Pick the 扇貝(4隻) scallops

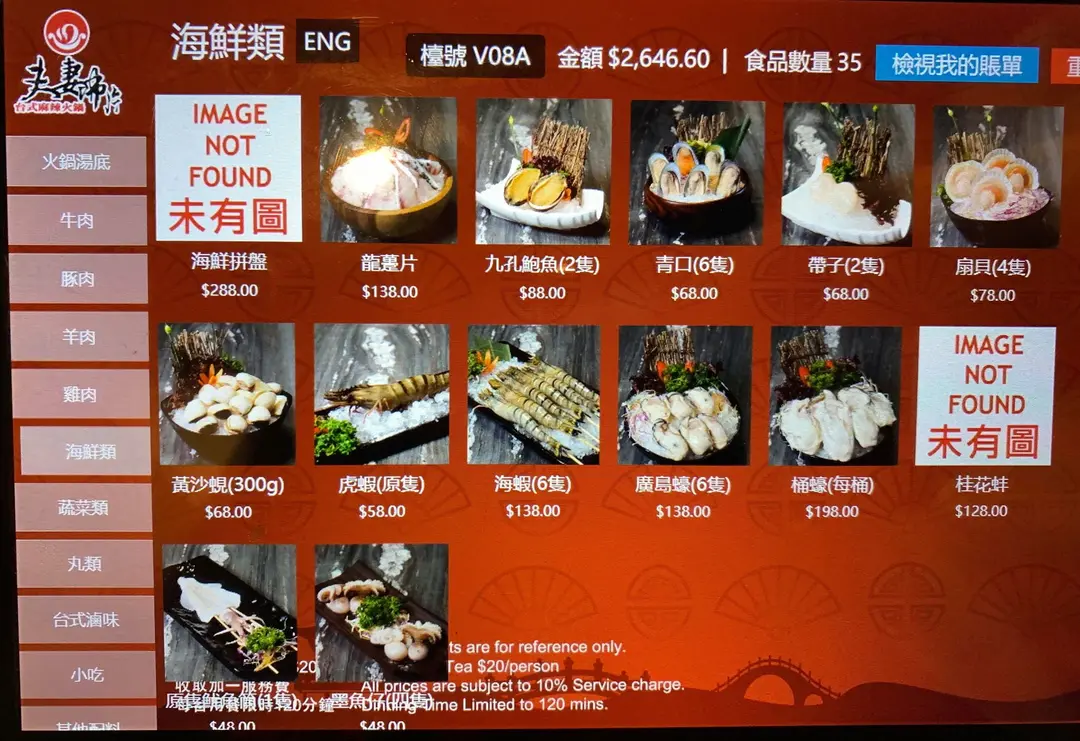[996, 177]
